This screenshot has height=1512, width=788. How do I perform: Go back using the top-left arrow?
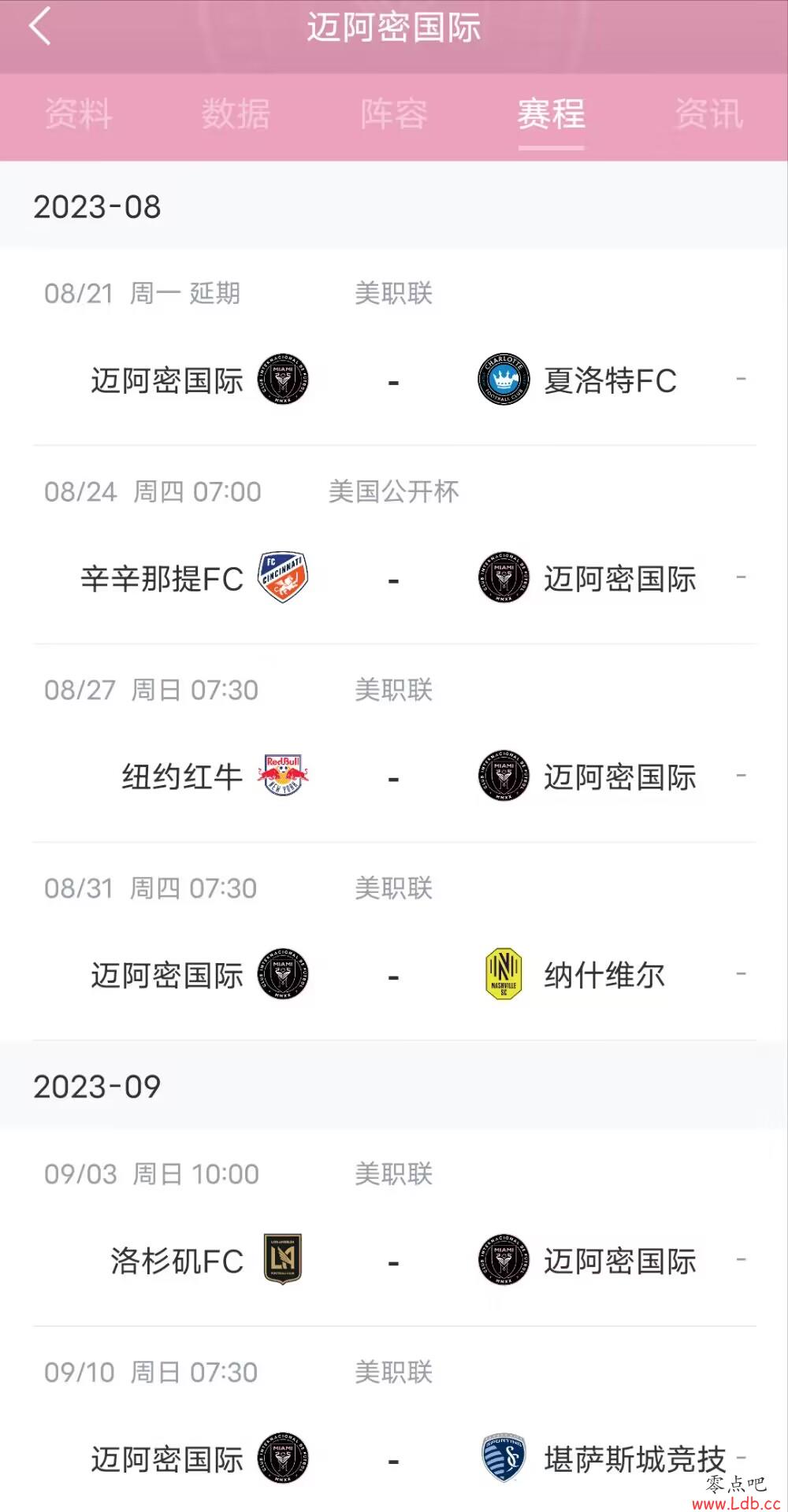pyautogui.click(x=39, y=27)
